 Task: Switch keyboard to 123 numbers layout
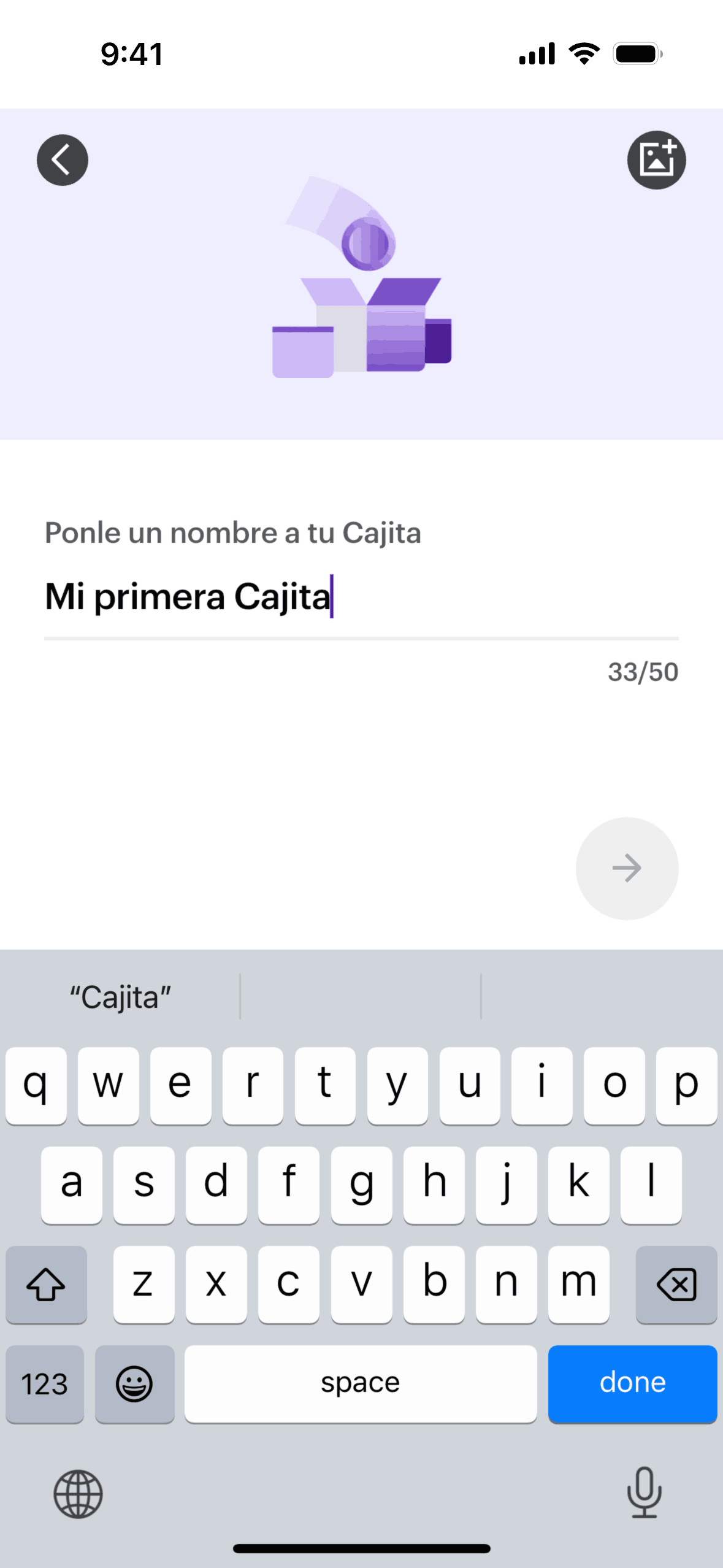[x=45, y=1383]
